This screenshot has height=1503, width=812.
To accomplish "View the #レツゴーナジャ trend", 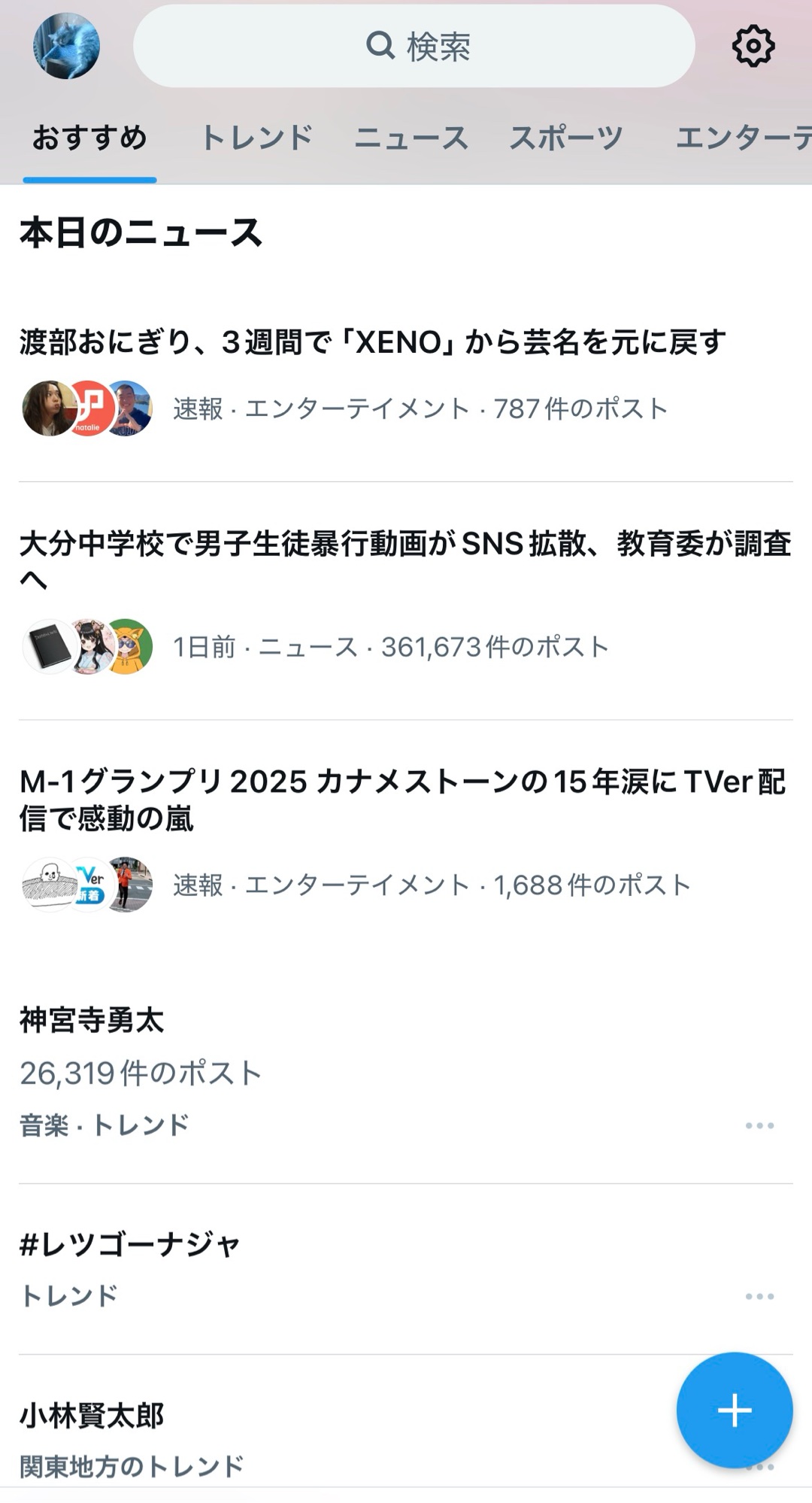I will (129, 1245).
